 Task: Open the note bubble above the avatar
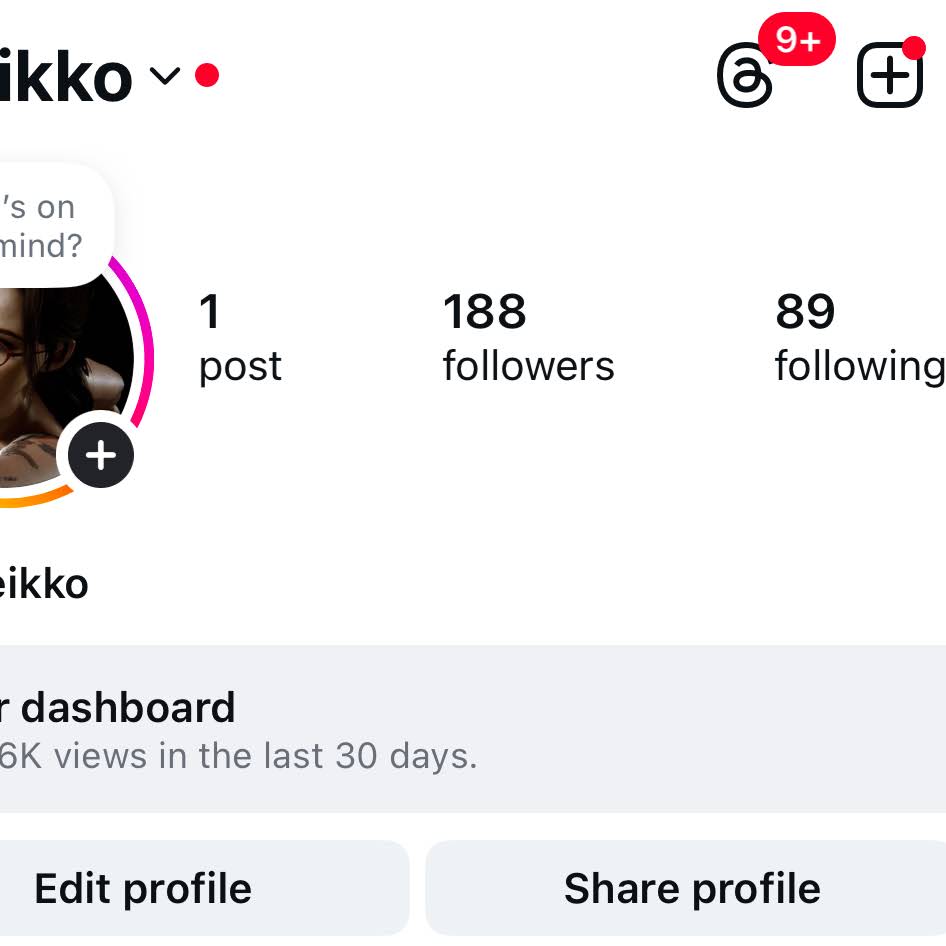tap(45, 225)
